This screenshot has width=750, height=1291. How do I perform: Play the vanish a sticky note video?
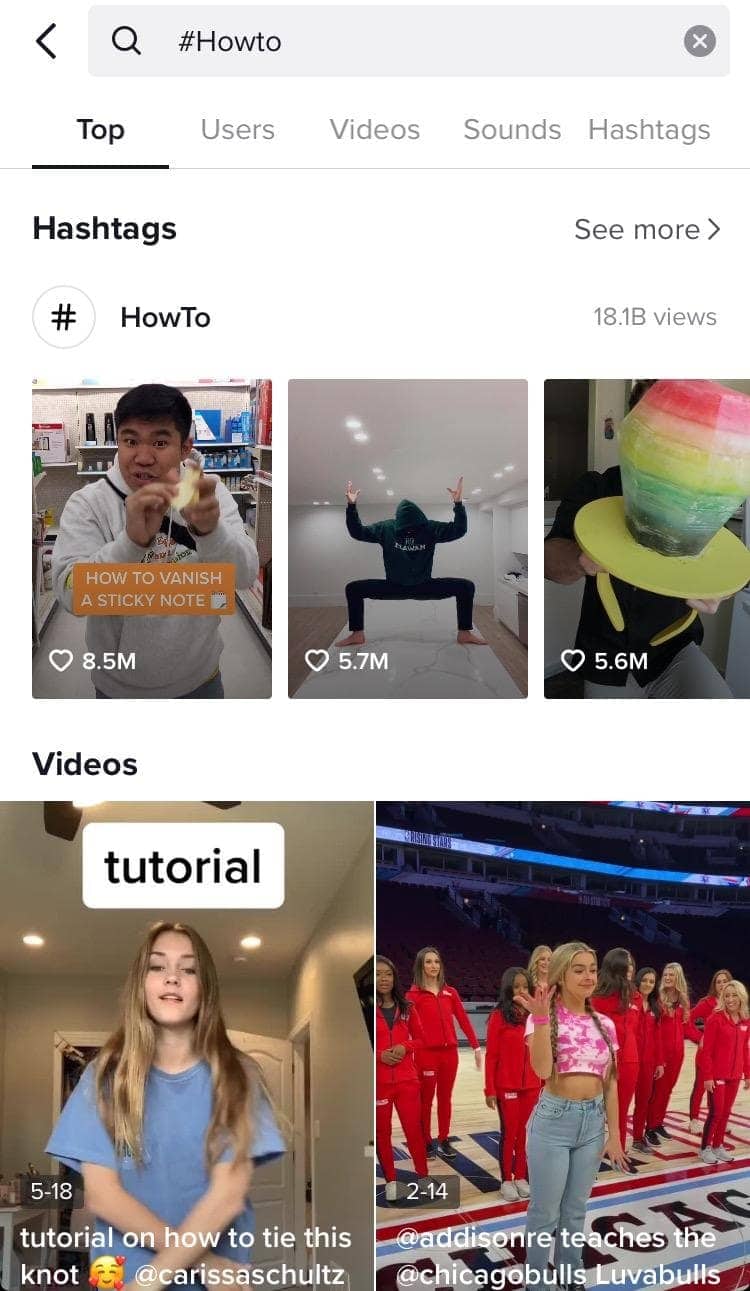click(x=152, y=538)
